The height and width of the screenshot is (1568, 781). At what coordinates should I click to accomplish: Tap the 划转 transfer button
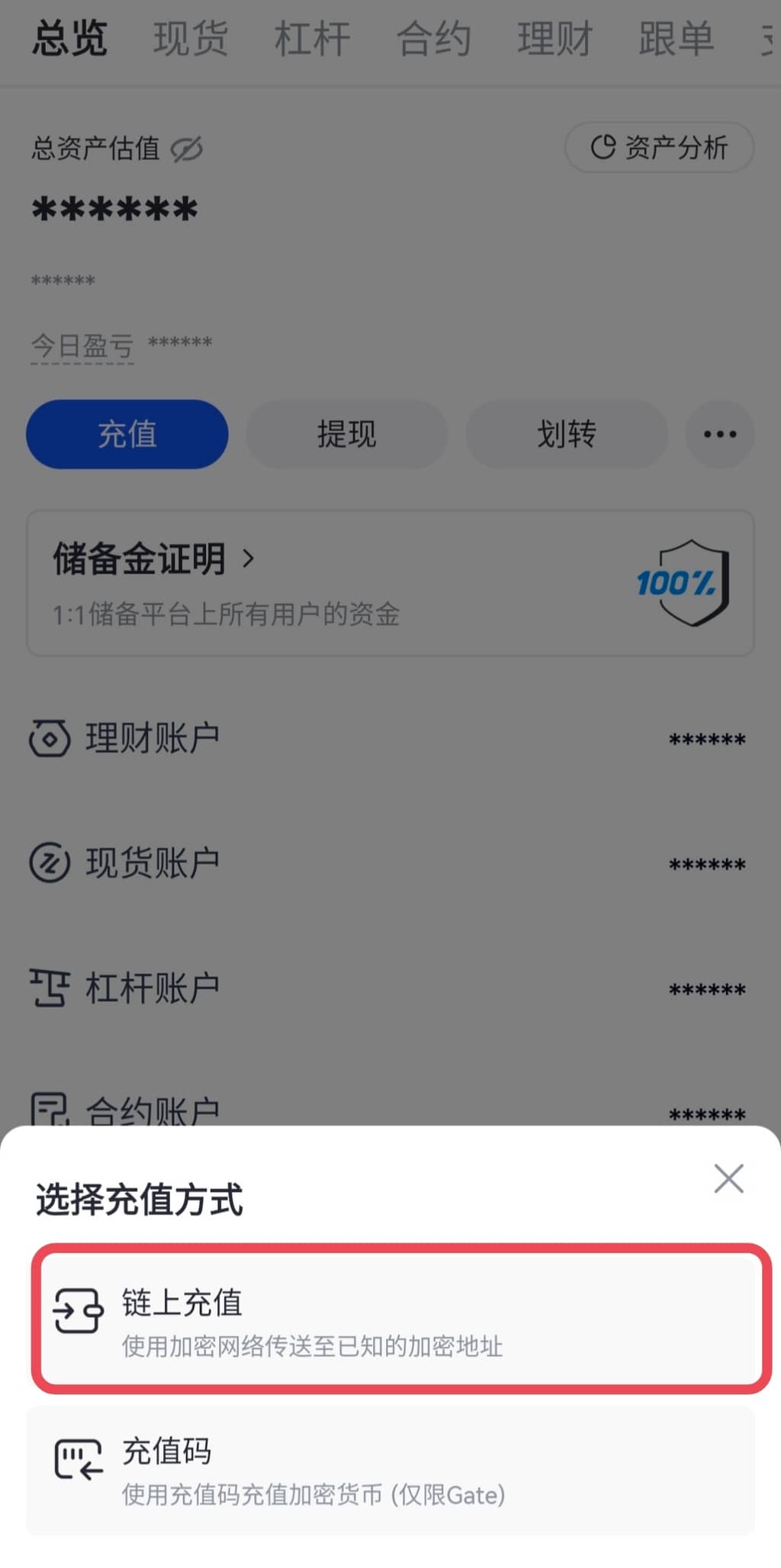(x=567, y=434)
